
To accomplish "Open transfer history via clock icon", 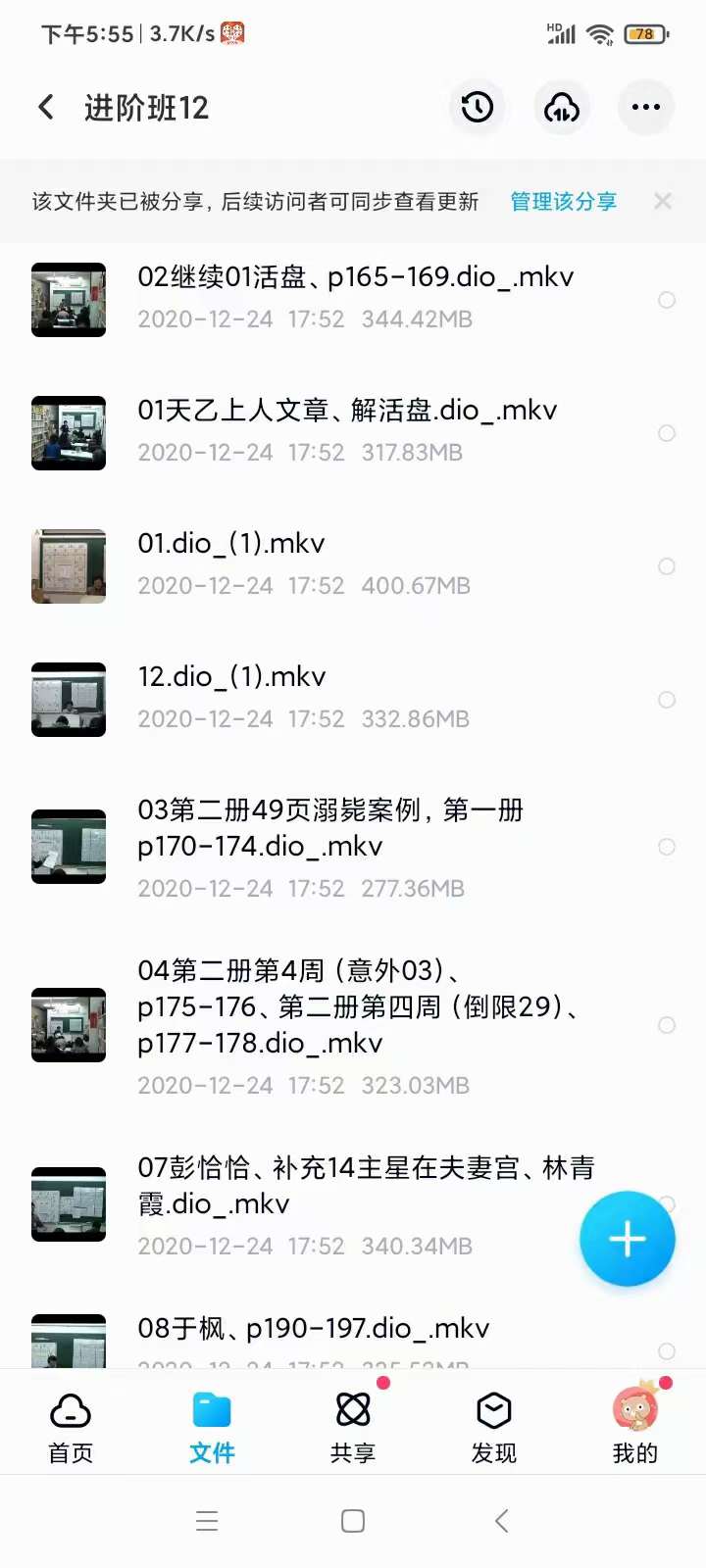I will tap(478, 108).
